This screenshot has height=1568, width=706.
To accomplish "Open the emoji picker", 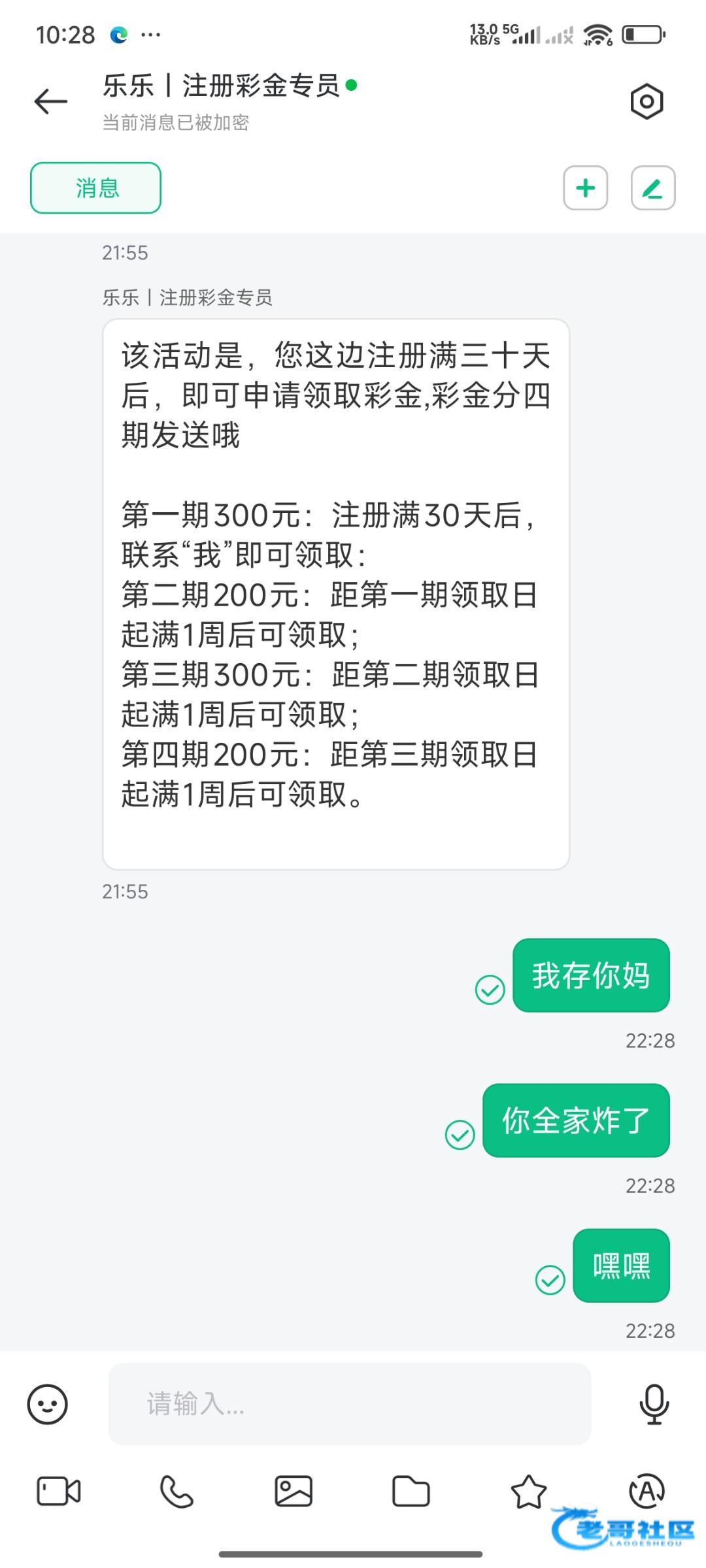I will point(47,1403).
